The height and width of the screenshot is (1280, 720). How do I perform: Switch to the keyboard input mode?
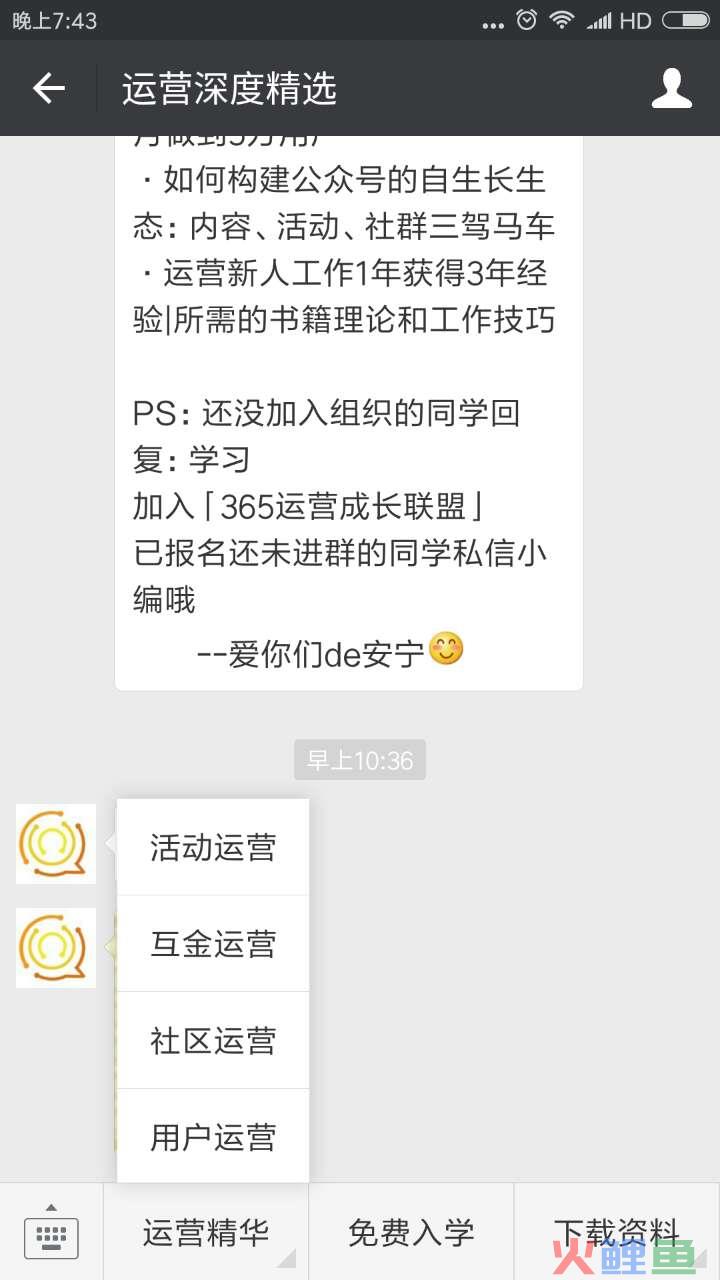[x=51, y=1232]
